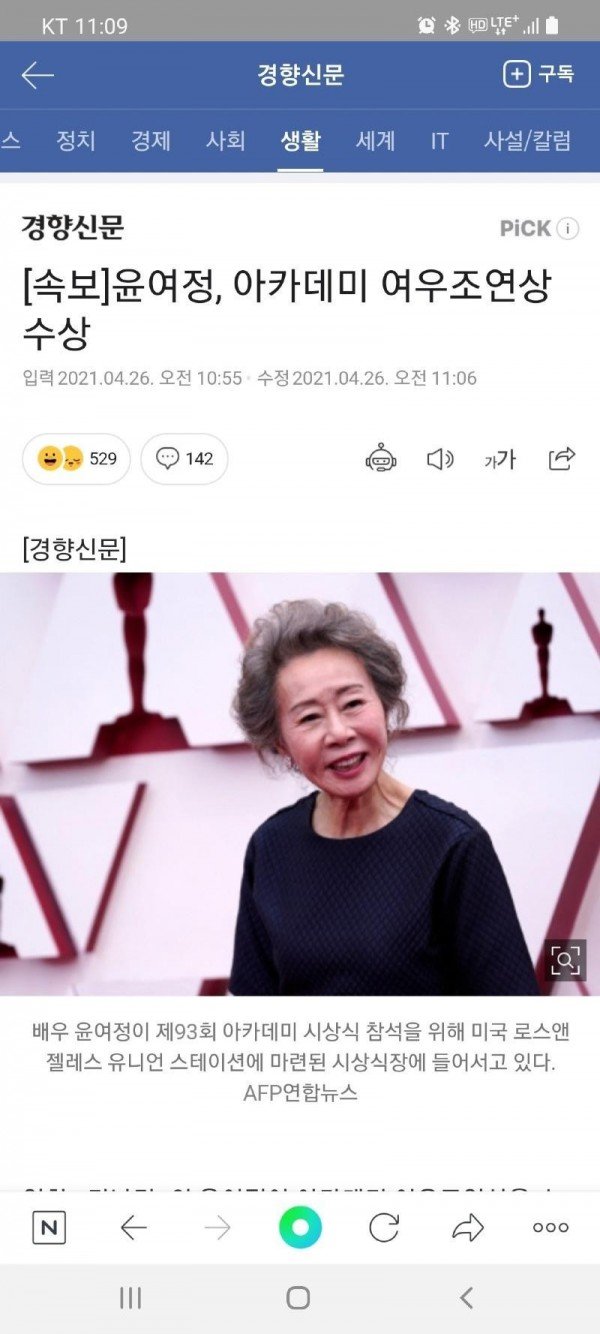Viewport: 600px width, 1334px height.
Task: Reload the page with refresh icon
Action: [384, 1228]
